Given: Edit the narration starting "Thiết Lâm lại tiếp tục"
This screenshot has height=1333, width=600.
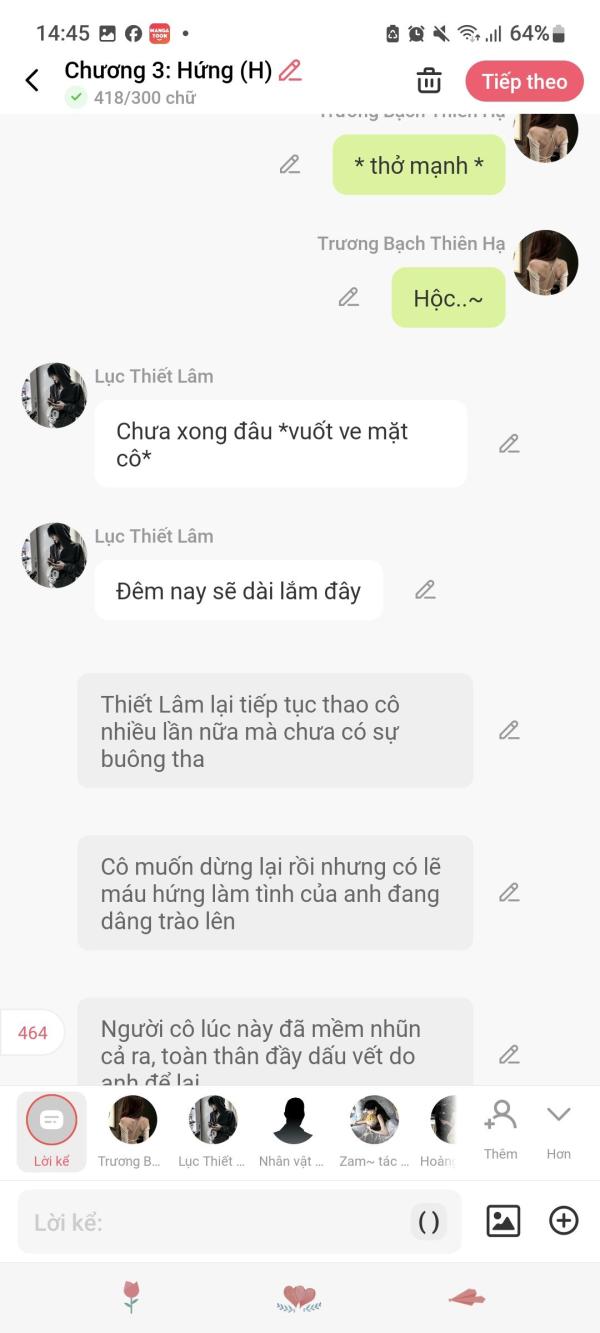Looking at the screenshot, I should 510,730.
